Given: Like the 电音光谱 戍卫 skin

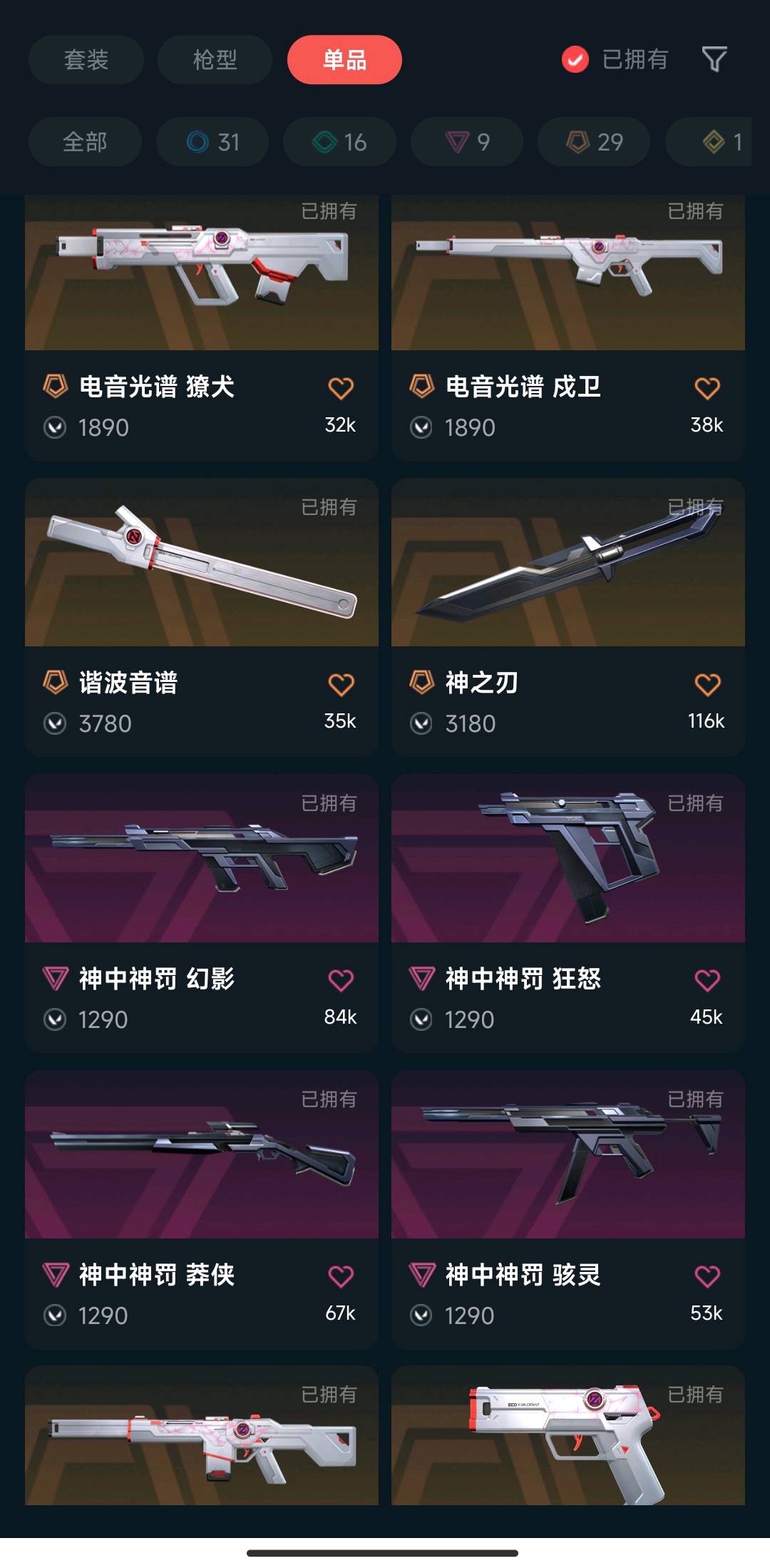Looking at the screenshot, I should coord(707,388).
